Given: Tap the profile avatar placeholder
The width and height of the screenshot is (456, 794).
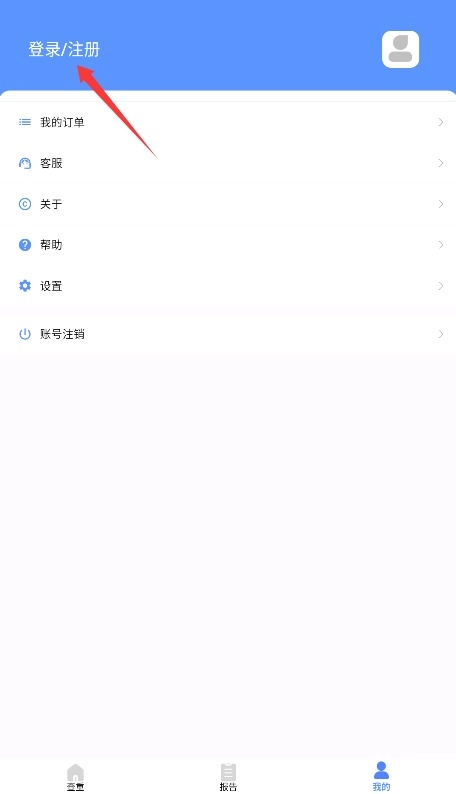Looking at the screenshot, I should point(400,49).
